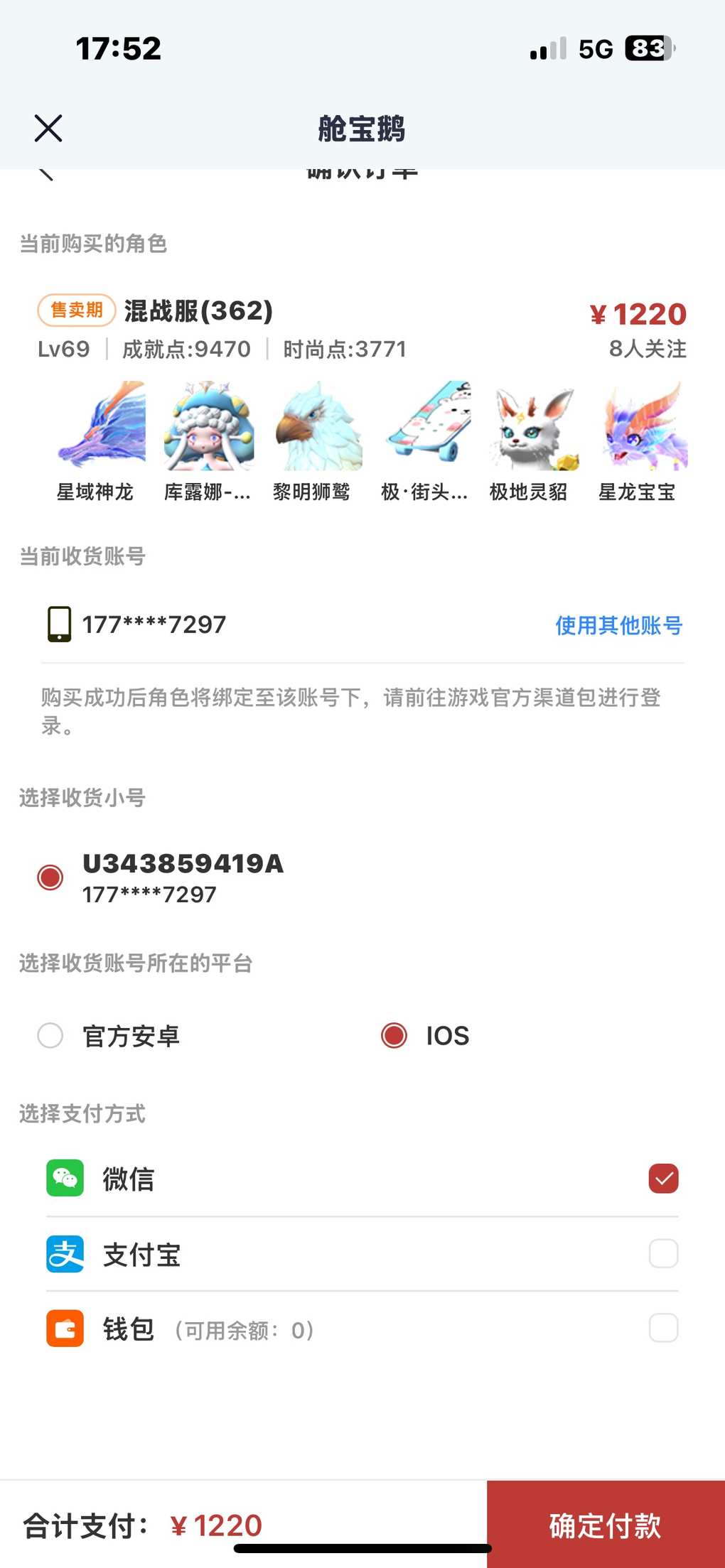The width and height of the screenshot is (725, 1568).
Task: Tap 使用其他账号 to switch account
Action: pyautogui.click(x=618, y=625)
